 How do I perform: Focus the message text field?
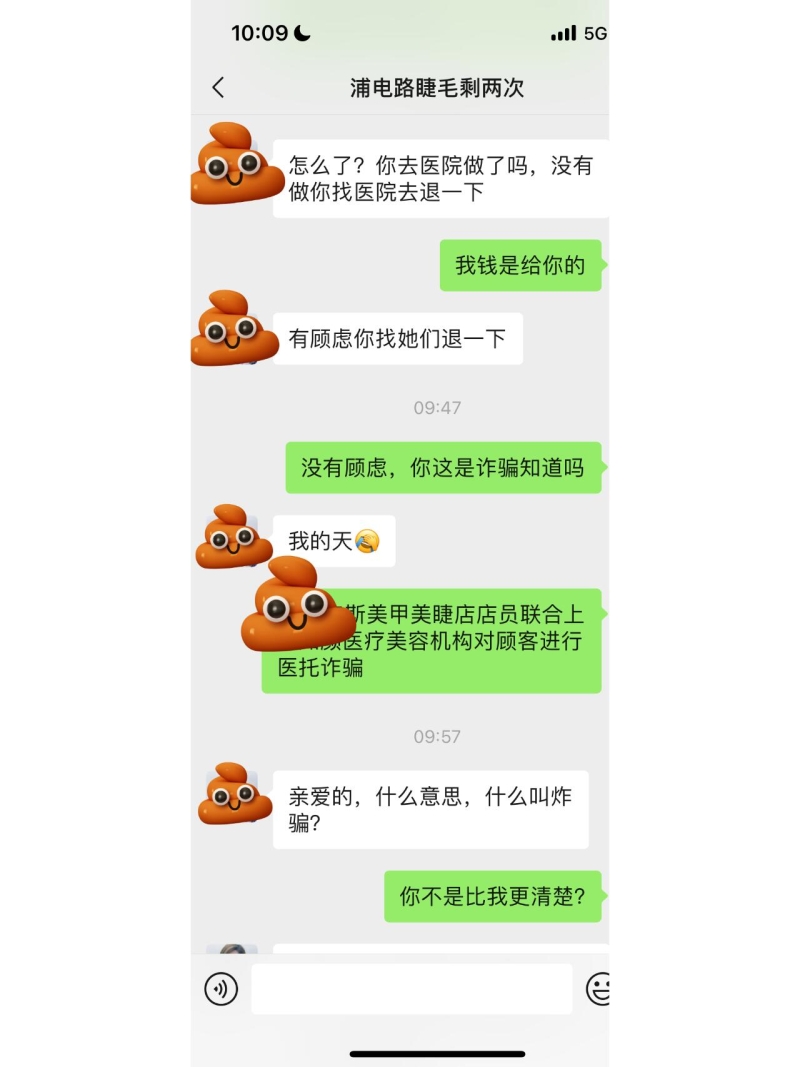pyautogui.click(x=411, y=989)
